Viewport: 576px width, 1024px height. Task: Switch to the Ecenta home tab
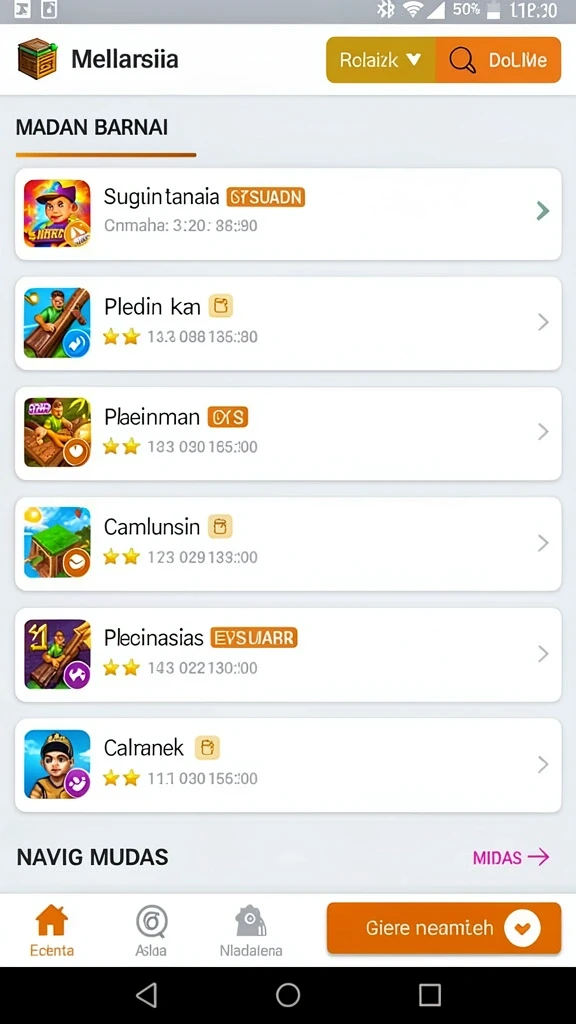pos(52,931)
